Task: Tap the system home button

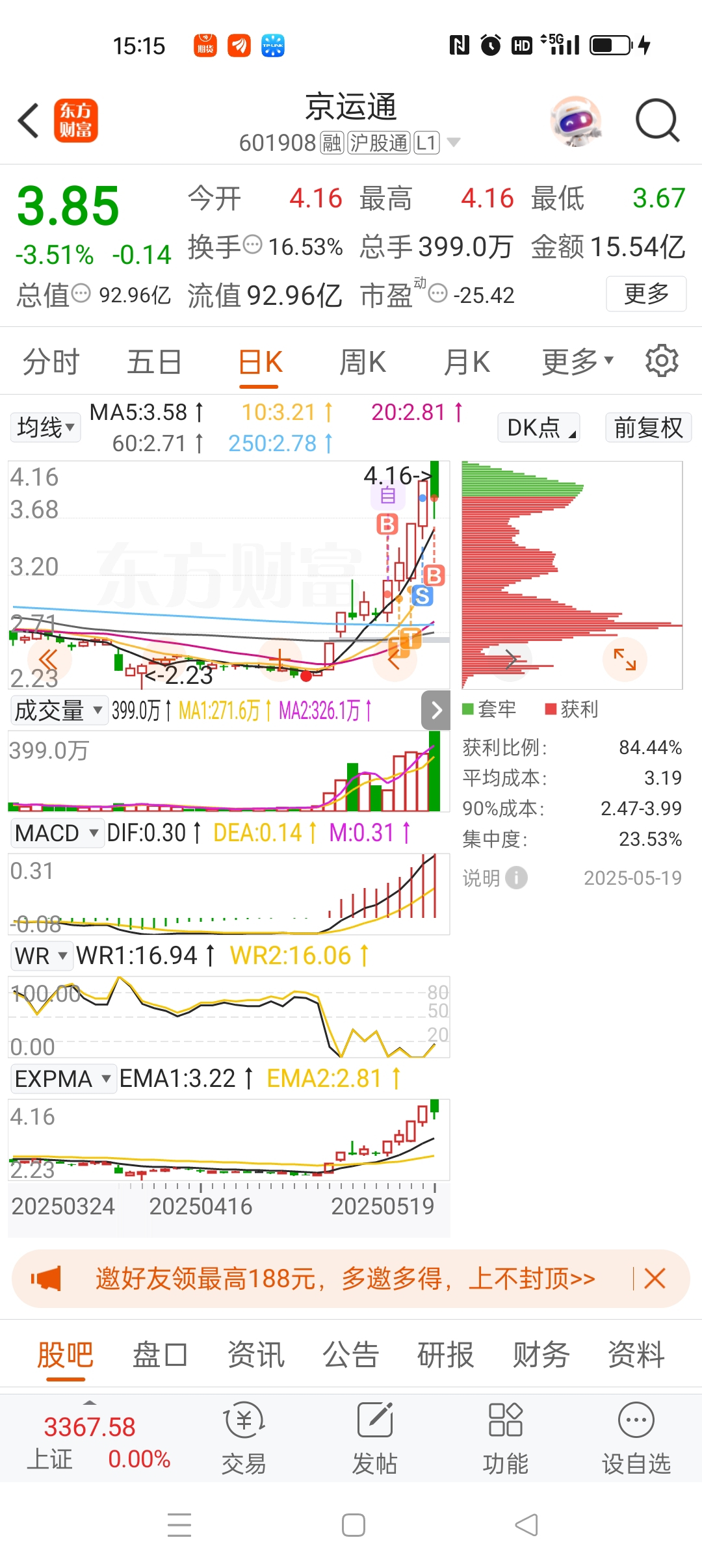Action: tap(353, 1525)
